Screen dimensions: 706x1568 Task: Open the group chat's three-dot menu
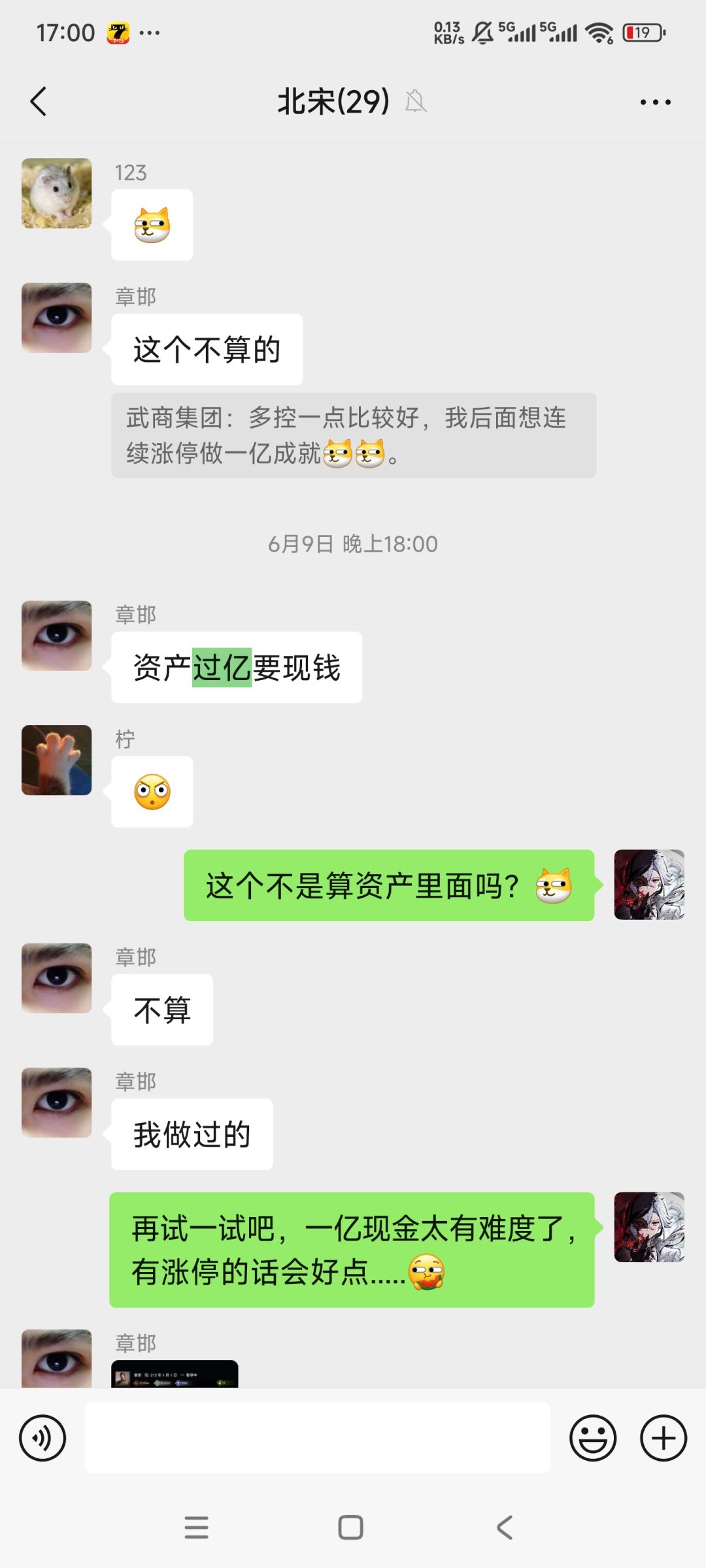[x=655, y=102]
